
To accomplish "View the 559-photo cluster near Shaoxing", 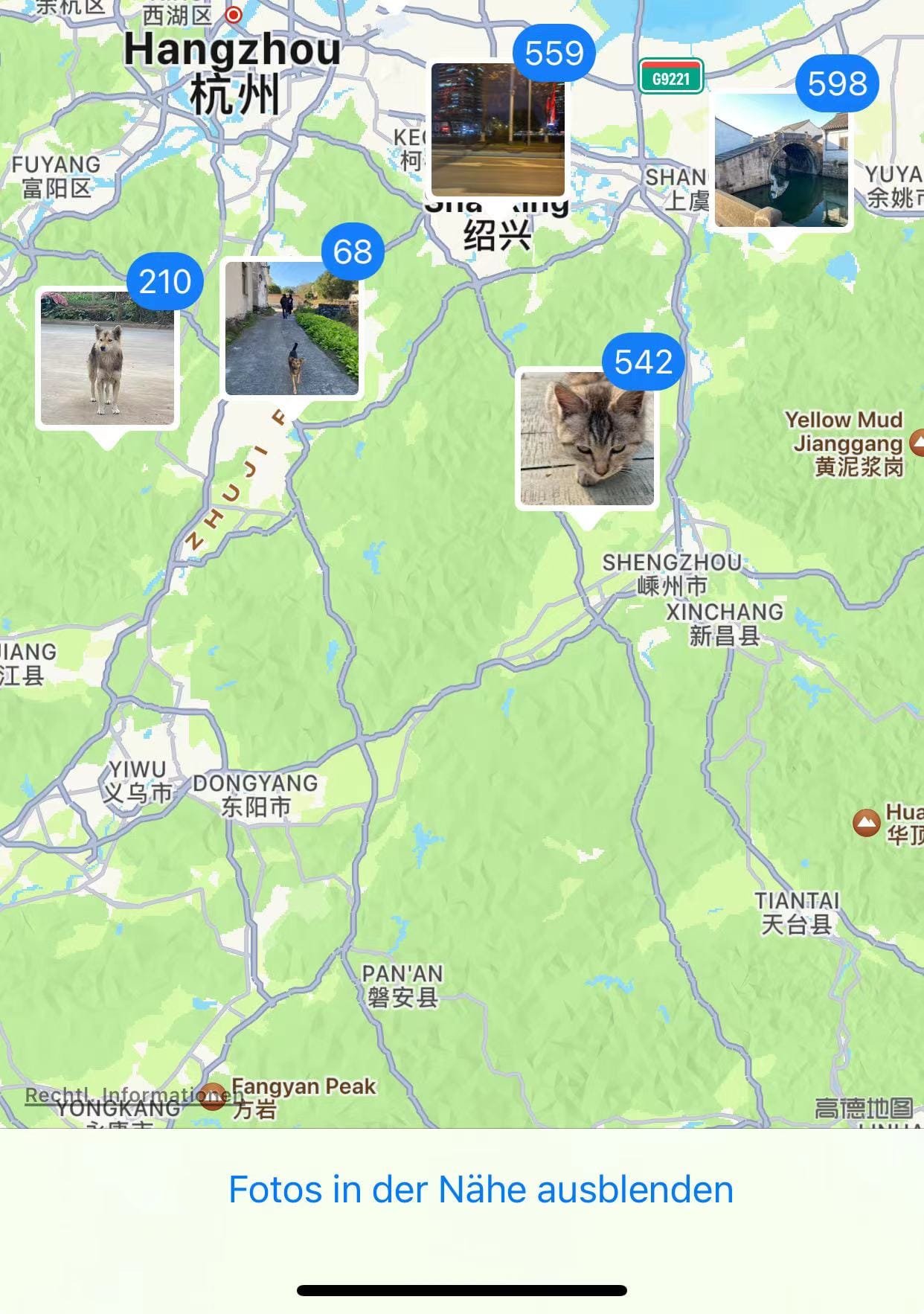I will tap(498, 129).
